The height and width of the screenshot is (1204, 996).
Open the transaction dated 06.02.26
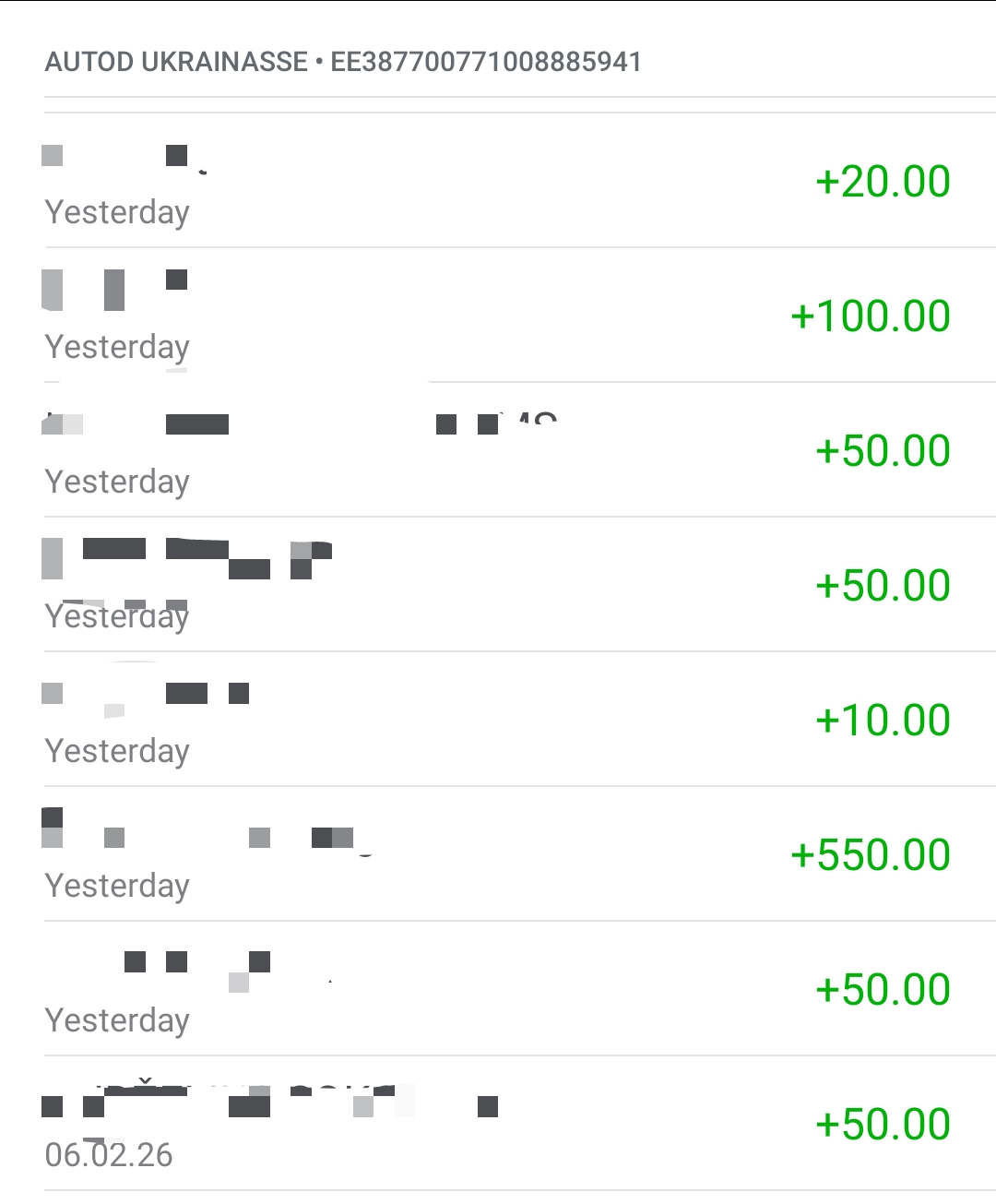tap(498, 1124)
